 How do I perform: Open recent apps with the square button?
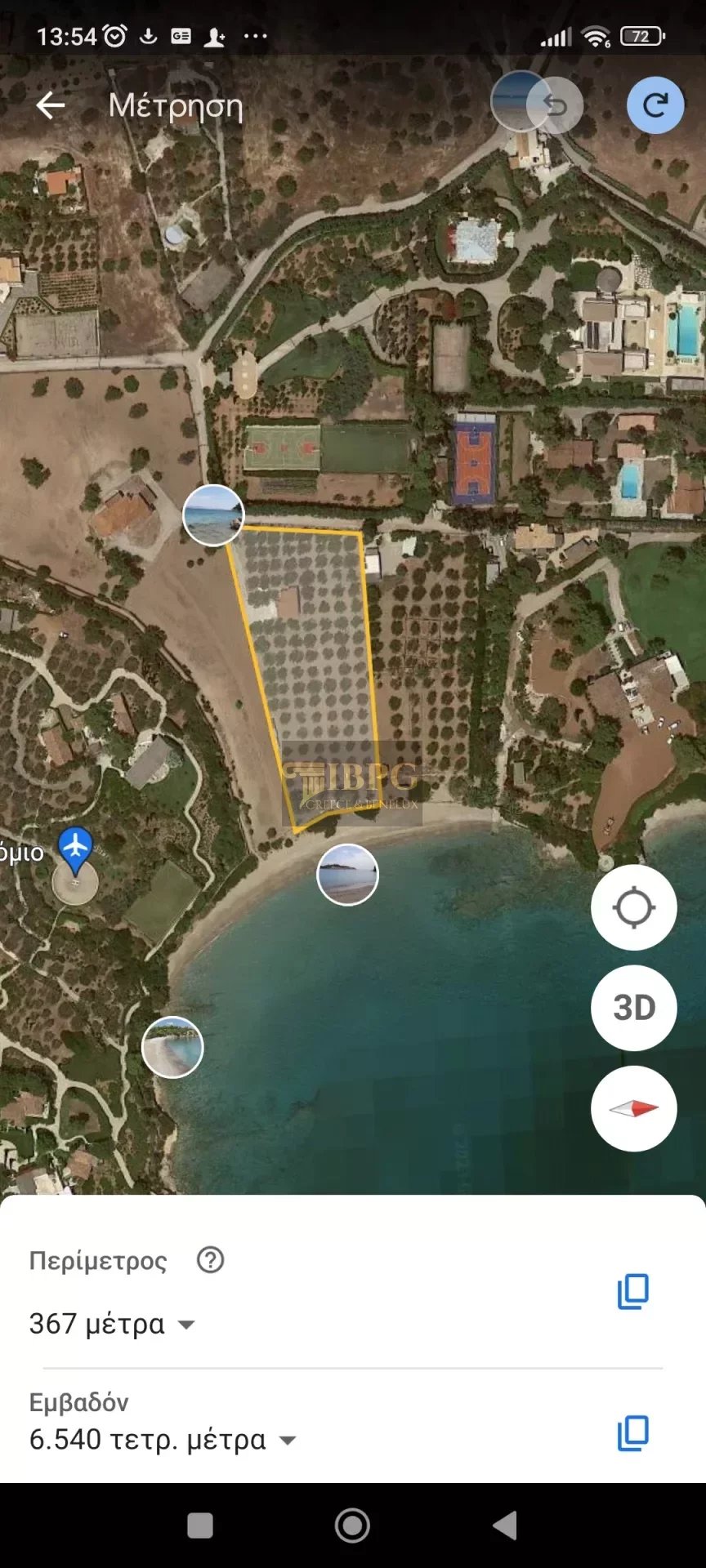(x=200, y=1525)
